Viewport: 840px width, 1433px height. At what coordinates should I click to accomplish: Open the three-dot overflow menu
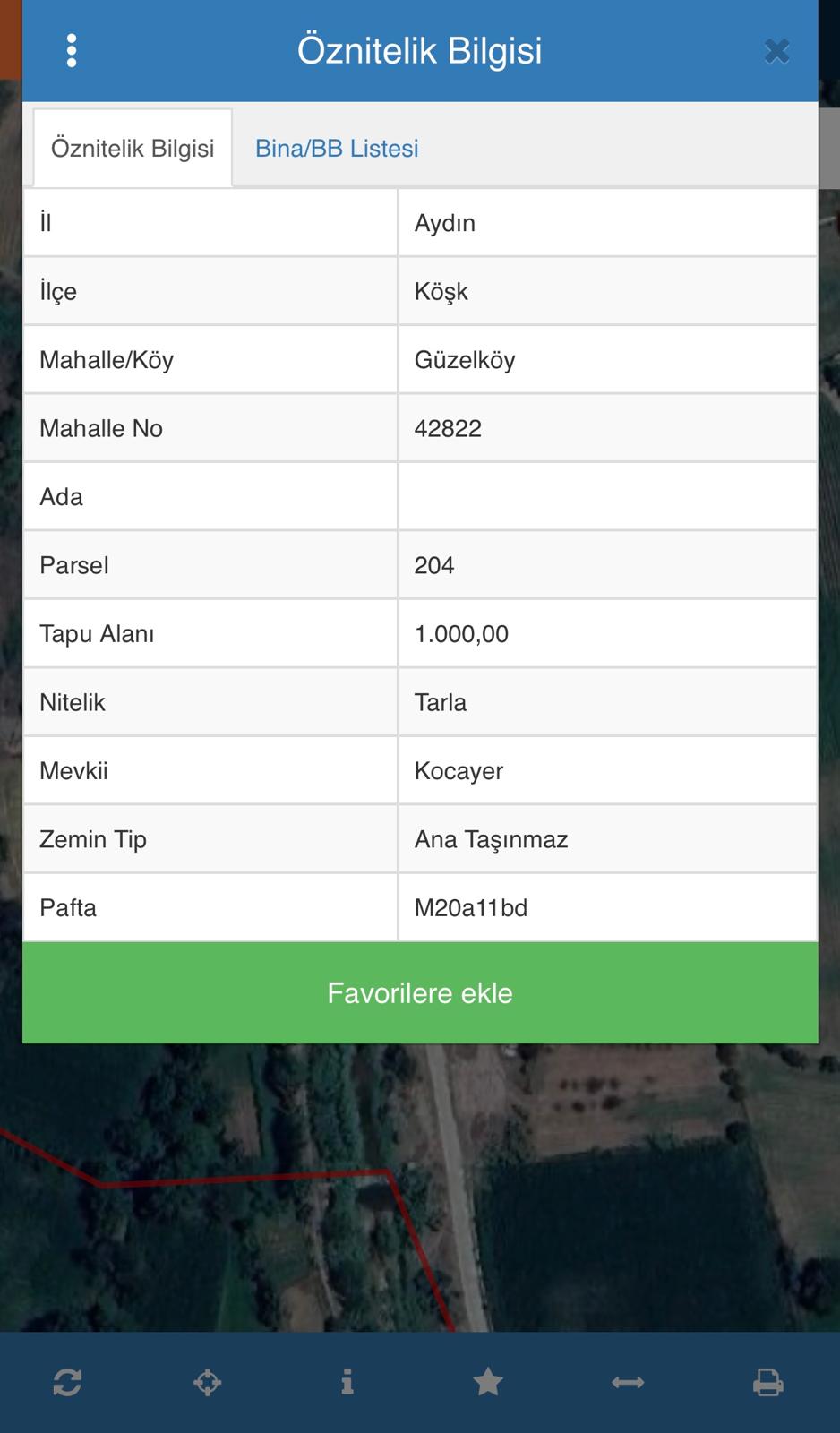pyautogui.click(x=72, y=51)
